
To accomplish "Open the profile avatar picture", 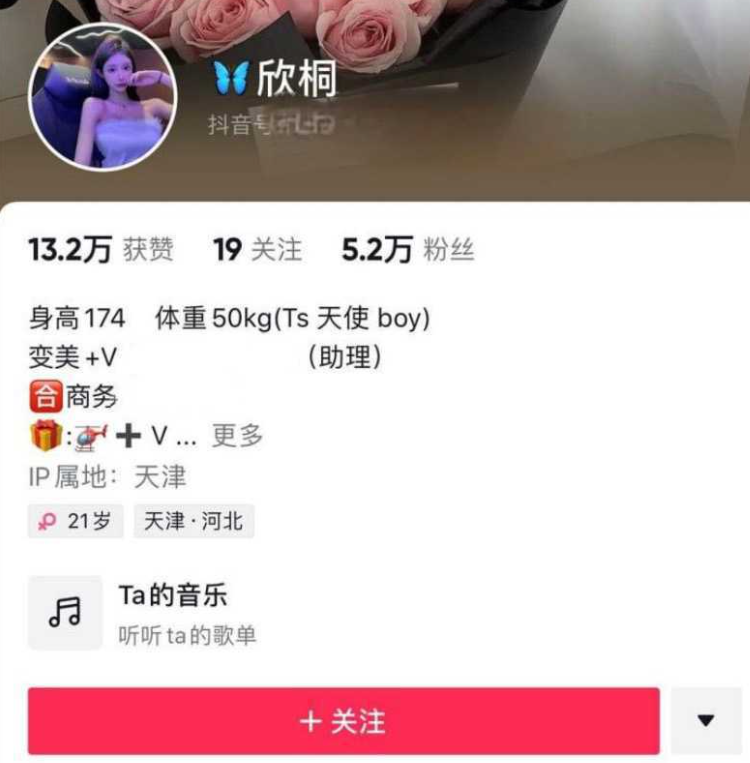I will coord(103,97).
